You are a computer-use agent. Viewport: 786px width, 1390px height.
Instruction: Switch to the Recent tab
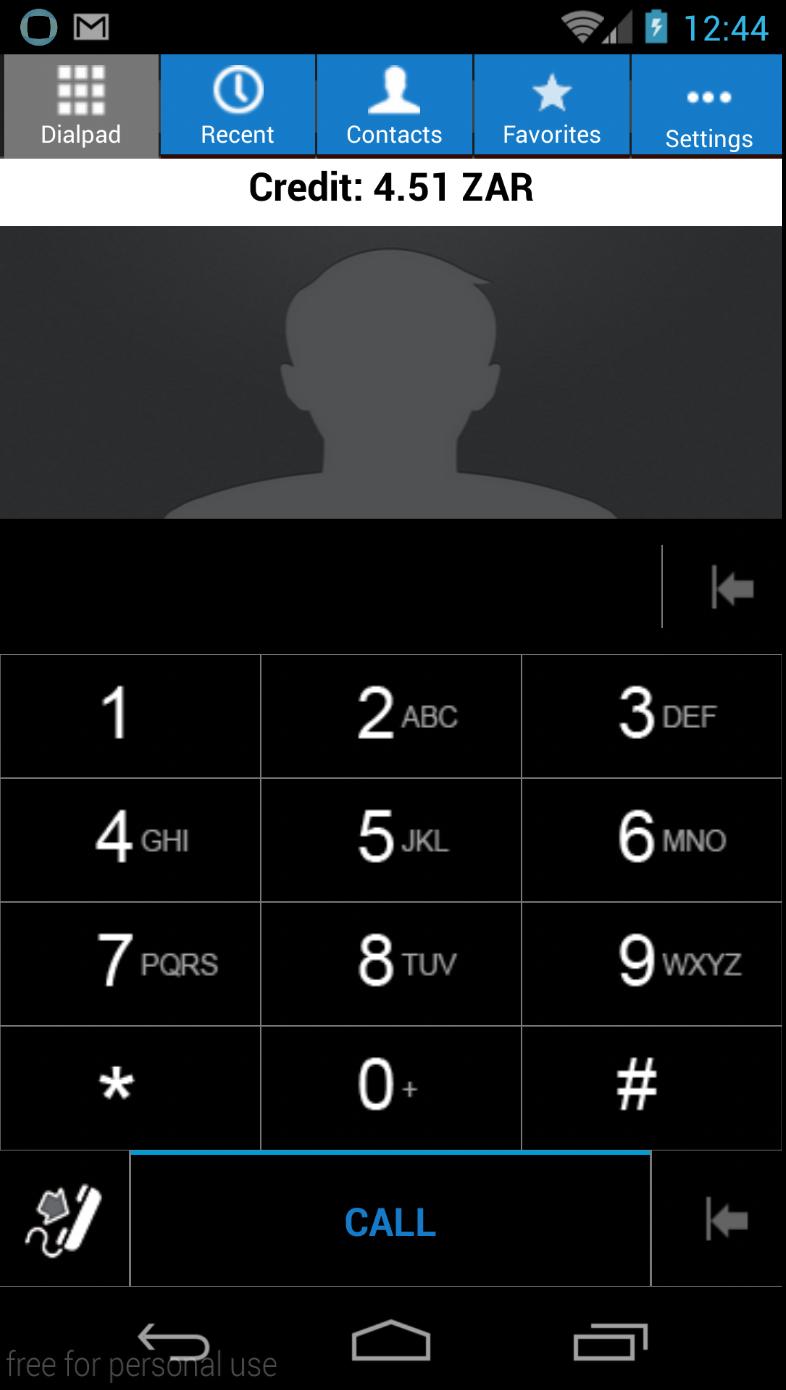click(x=236, y=105)
